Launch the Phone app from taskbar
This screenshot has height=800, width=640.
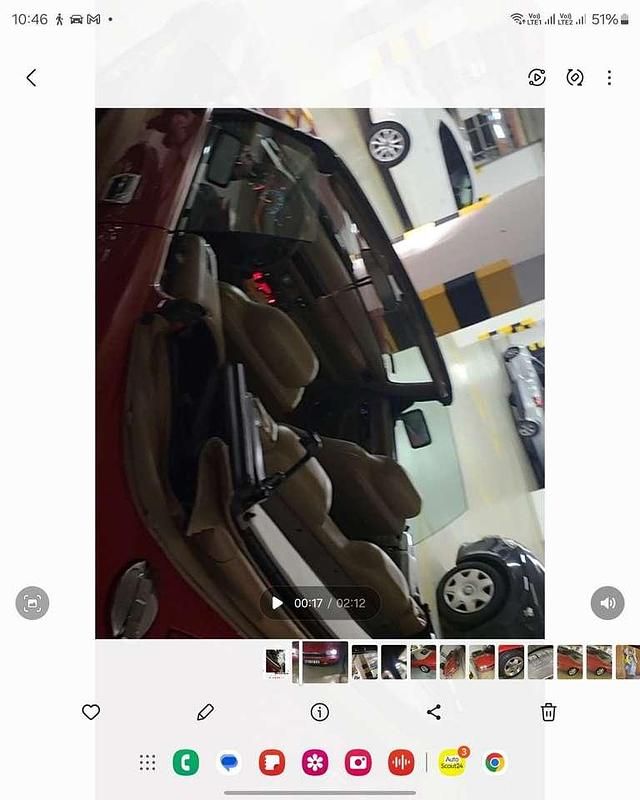tap(185, 763)
